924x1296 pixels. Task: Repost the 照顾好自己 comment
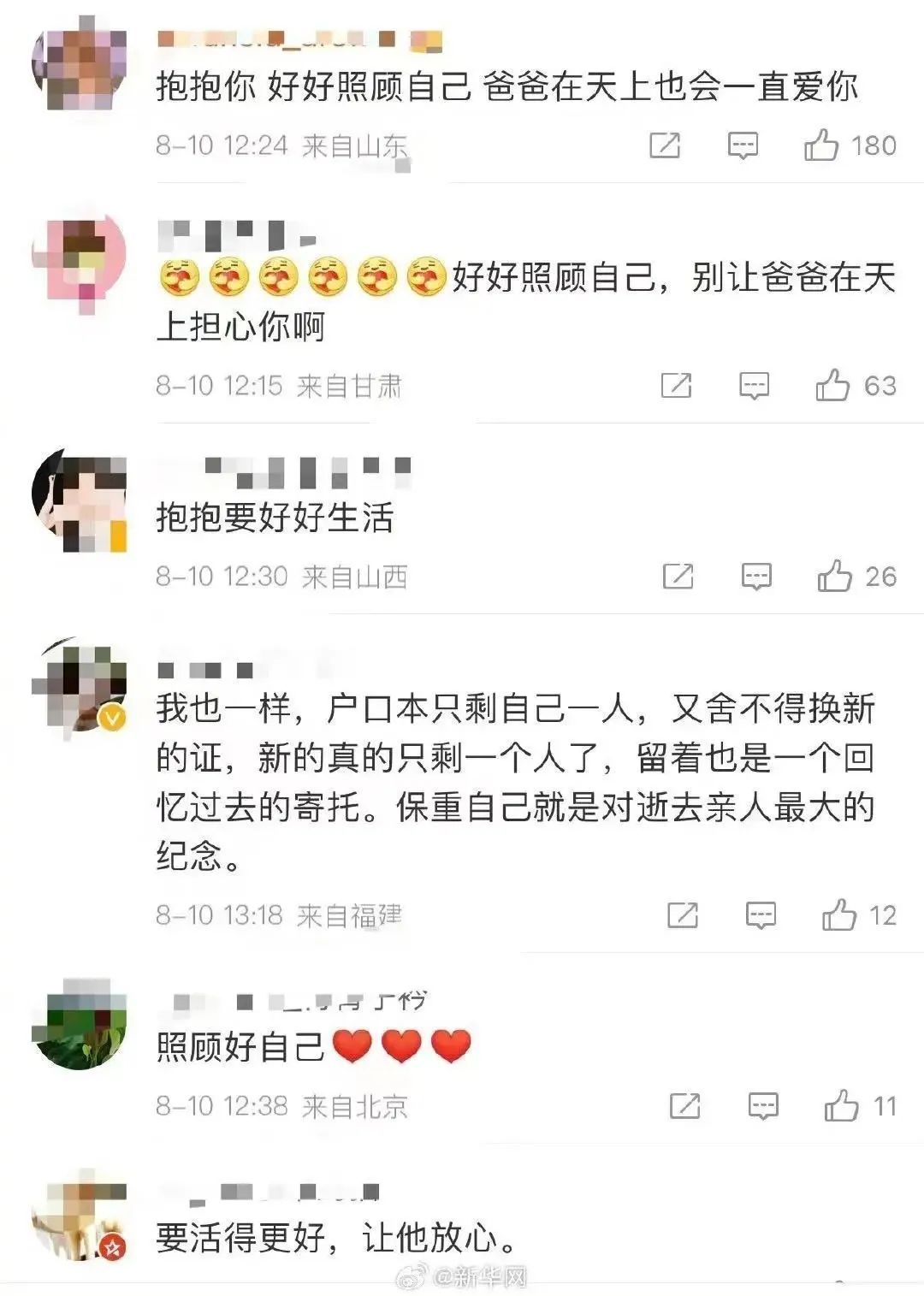[x=684, y=1105]
